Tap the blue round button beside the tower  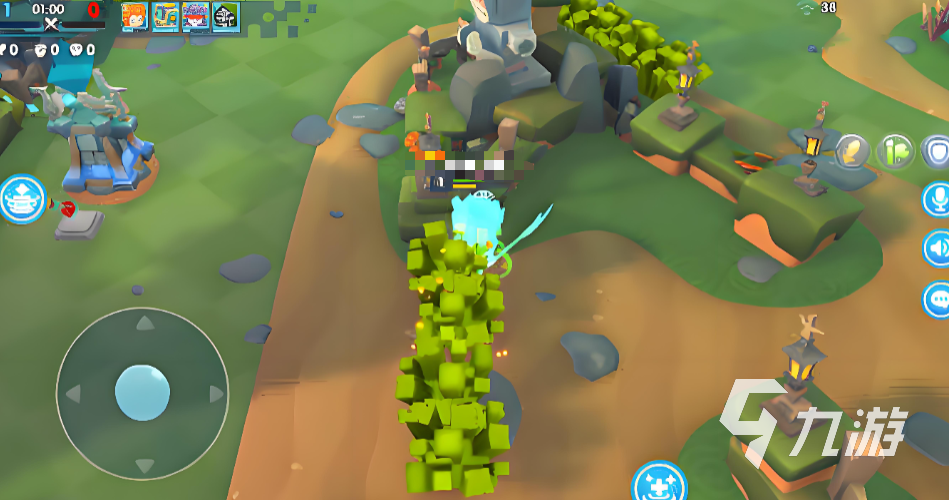coord(22,199)
